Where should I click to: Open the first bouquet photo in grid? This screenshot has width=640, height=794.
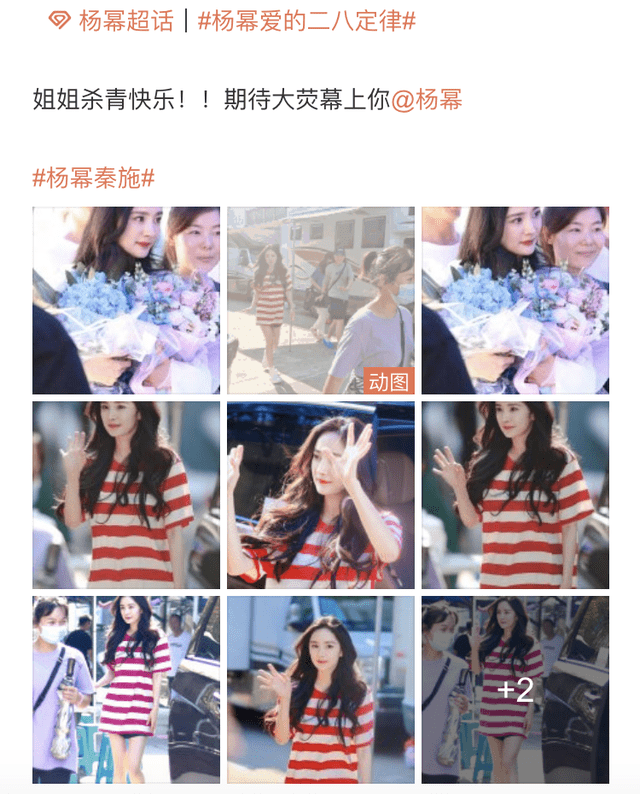126,300
